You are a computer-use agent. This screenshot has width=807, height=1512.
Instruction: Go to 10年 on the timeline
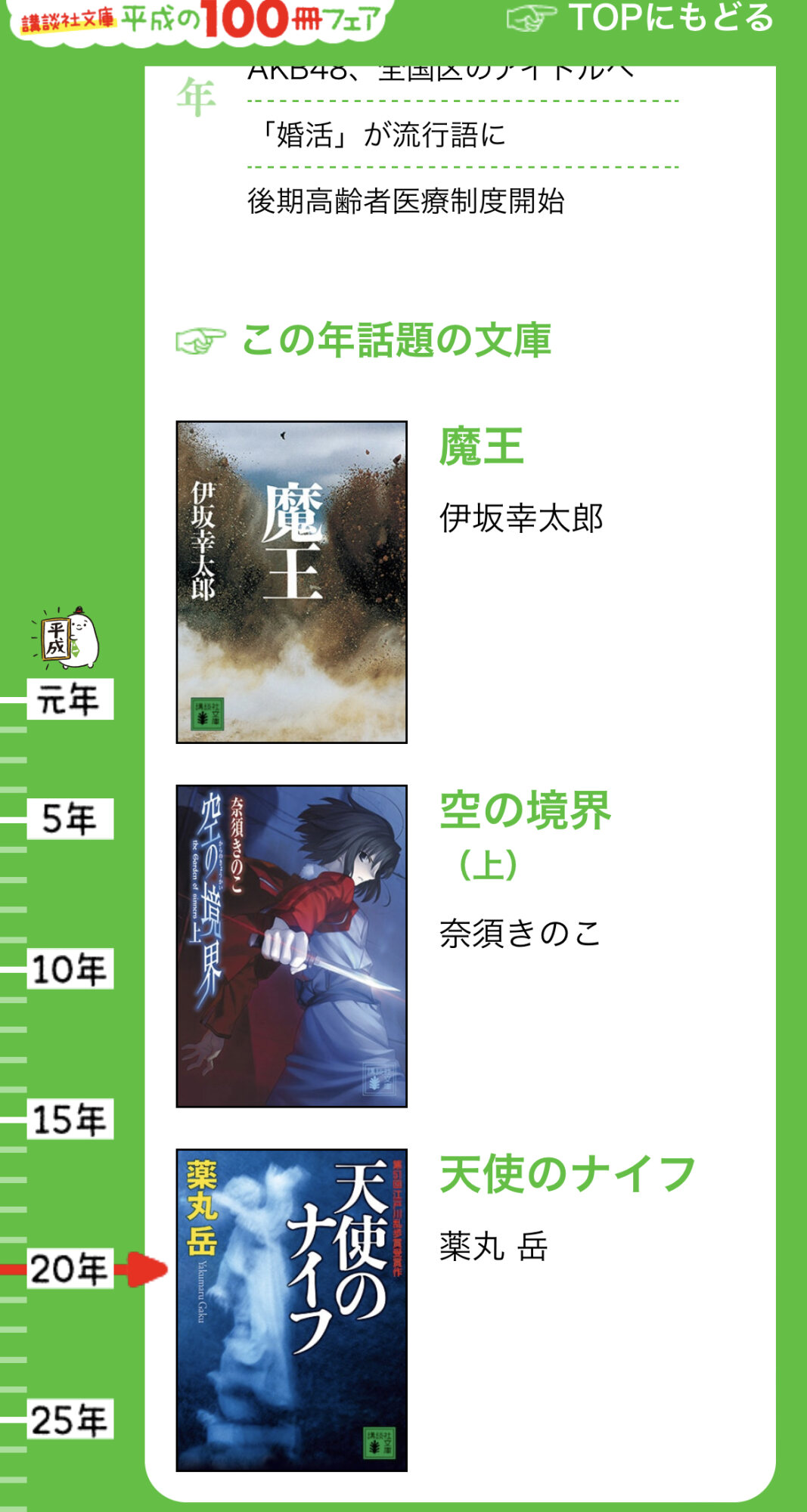pos(70,968)
